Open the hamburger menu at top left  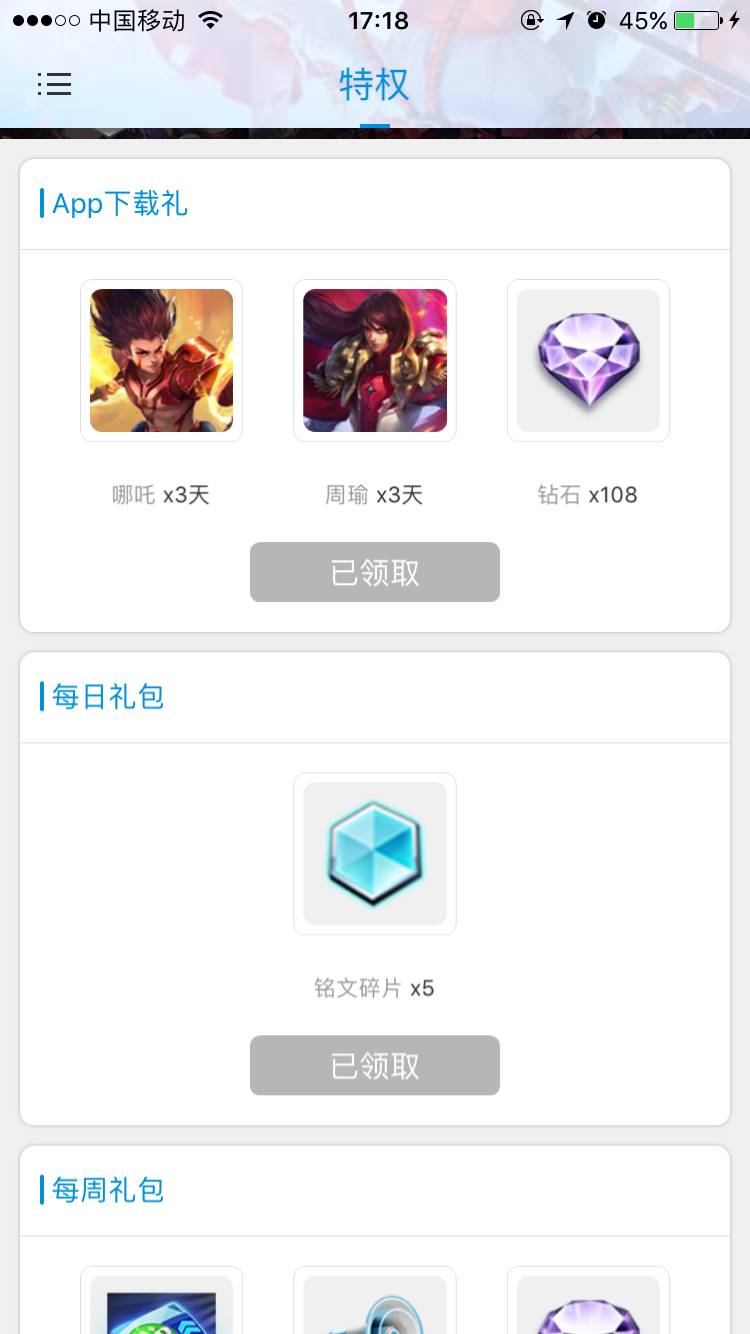55,84
